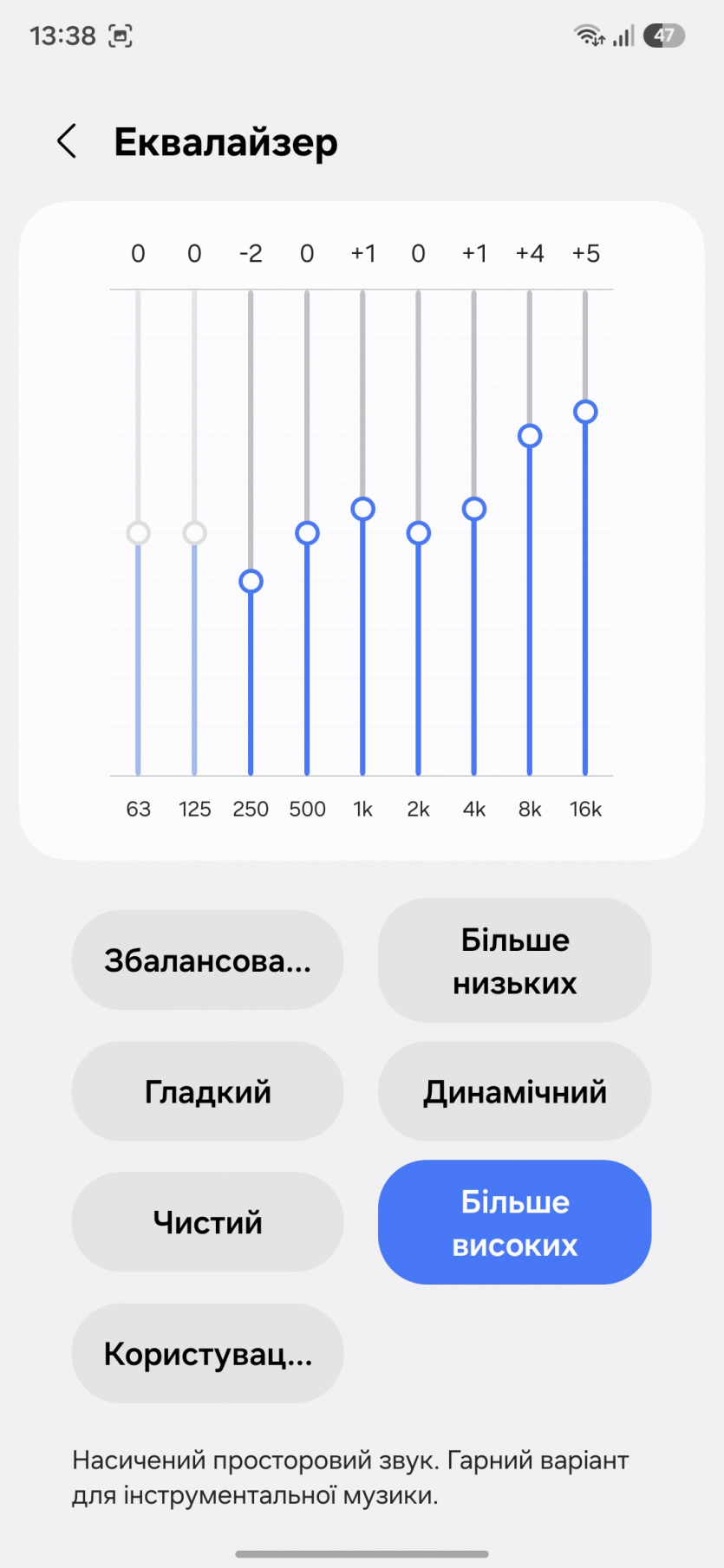Open the Користувацький preset
The image size is (724, 1568).
[x=207, y=1353]
